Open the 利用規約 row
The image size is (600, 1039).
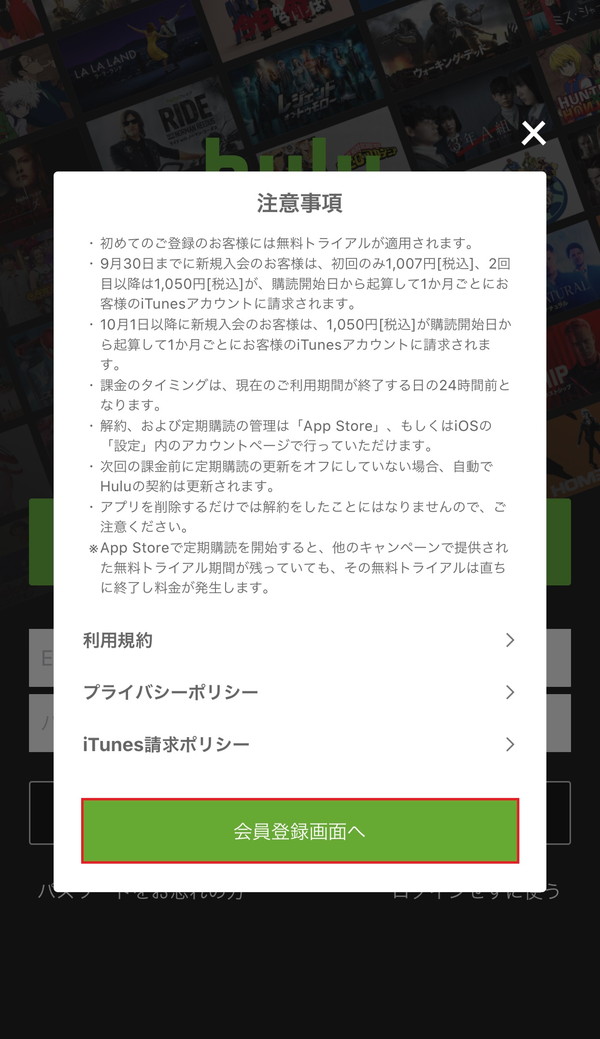pos(299,640)
